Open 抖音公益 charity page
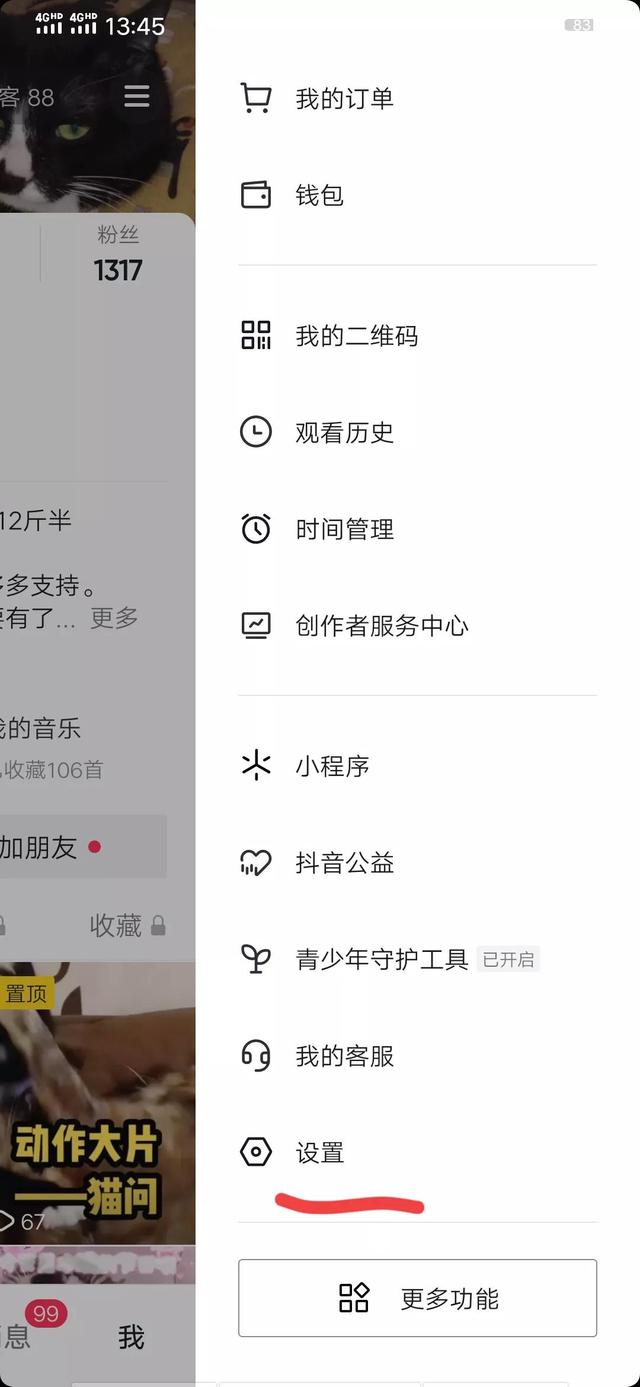 tap(344, 863)
